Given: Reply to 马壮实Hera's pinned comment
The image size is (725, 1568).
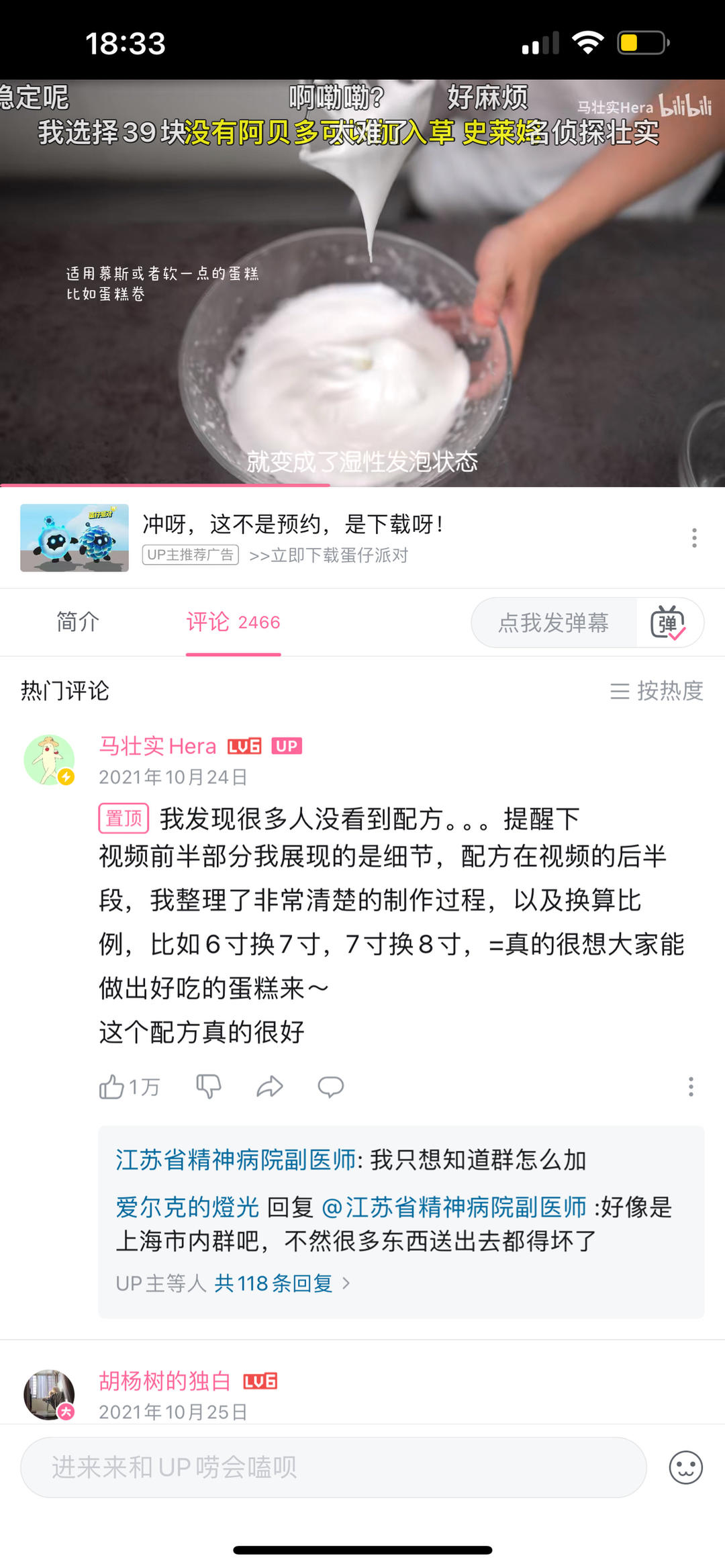Looking at the screenshot, I should click(330, 1087).
